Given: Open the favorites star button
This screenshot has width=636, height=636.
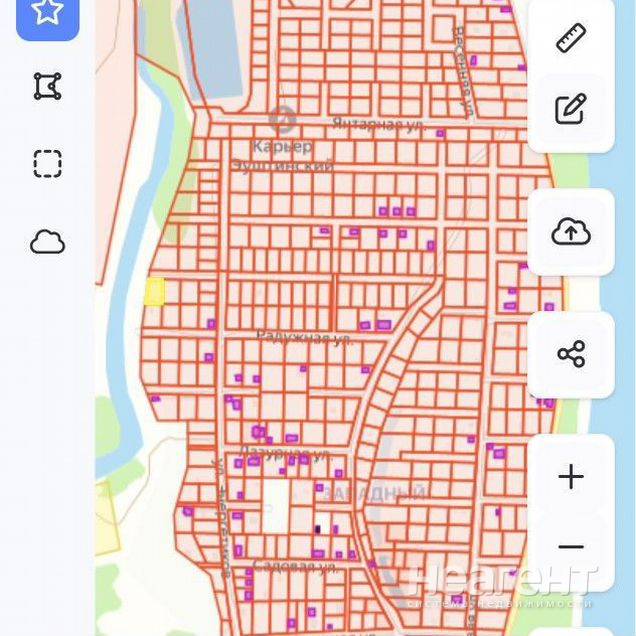Looking at the screenshot, I should 47,12.
